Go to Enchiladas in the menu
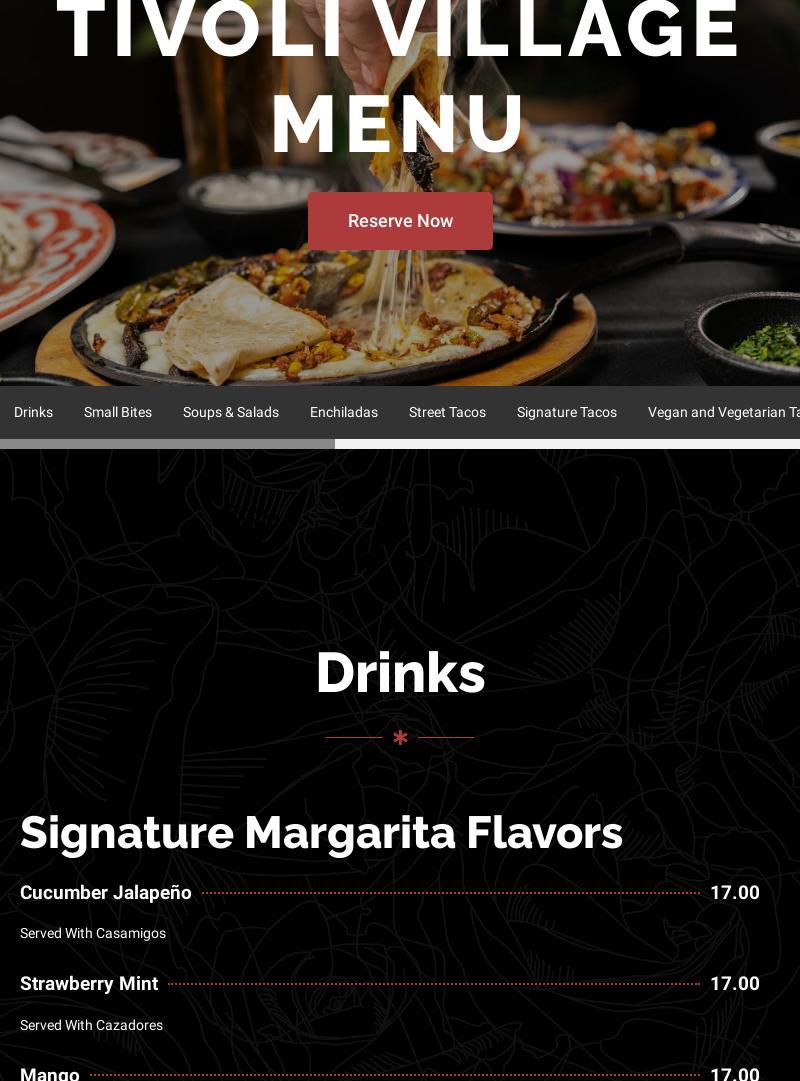Image resolution: width=800 pixels, height=1081 pixels. (344, 412)
